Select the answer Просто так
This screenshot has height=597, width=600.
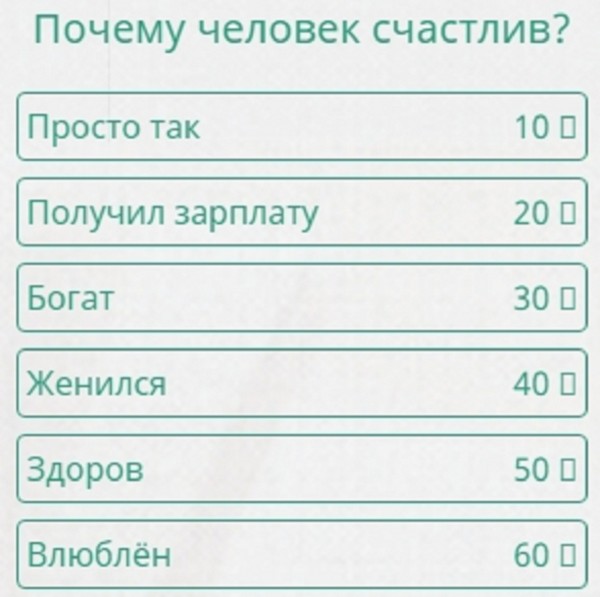[x=300, y=127]
